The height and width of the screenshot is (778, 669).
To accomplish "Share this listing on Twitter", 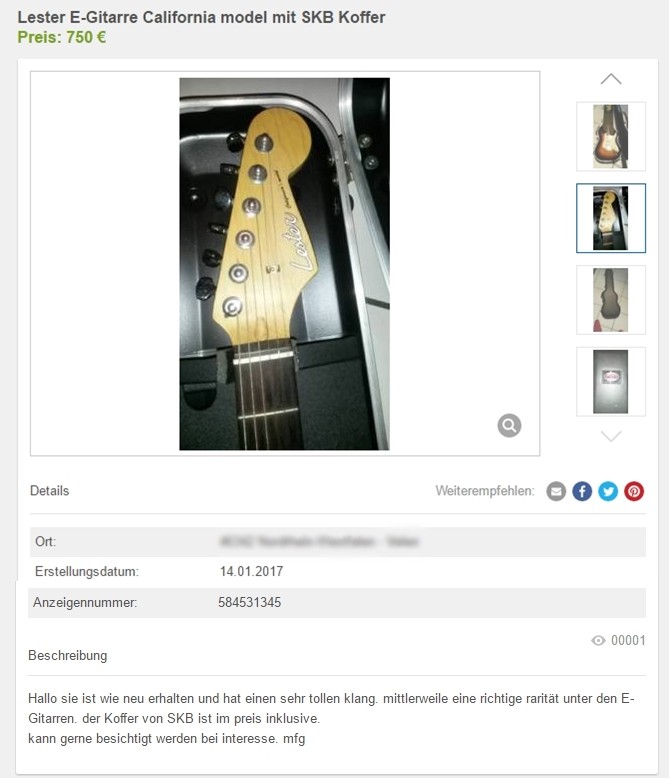I will [x=608, y=491].
